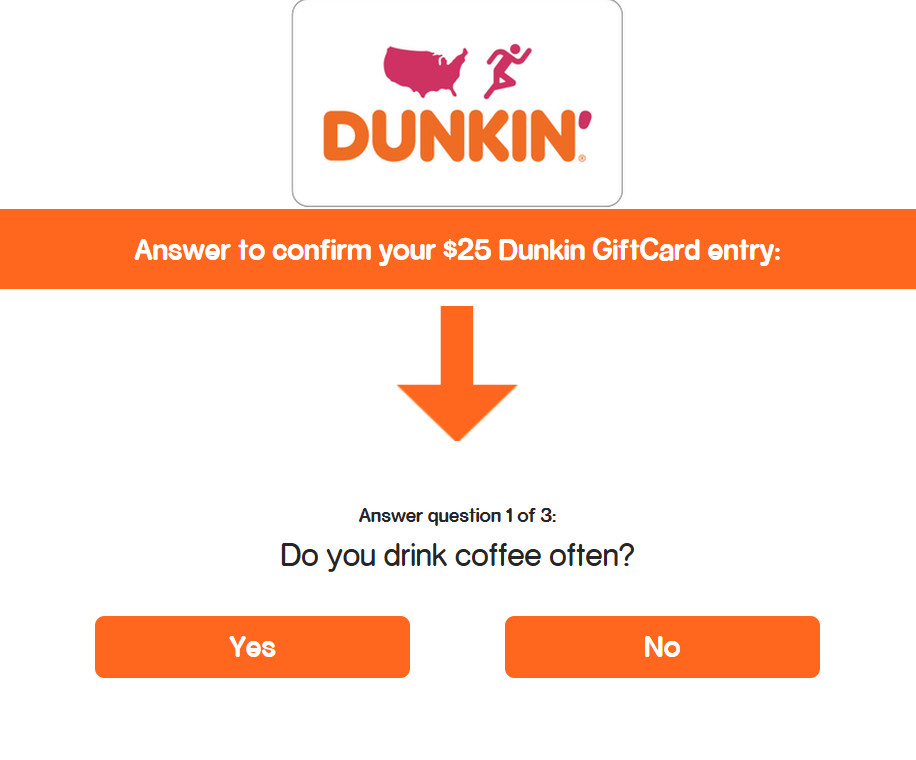The width and height of the screenshot is (916, 760).
Task: Select No for drinking coffee often
Action: (662, 647)
